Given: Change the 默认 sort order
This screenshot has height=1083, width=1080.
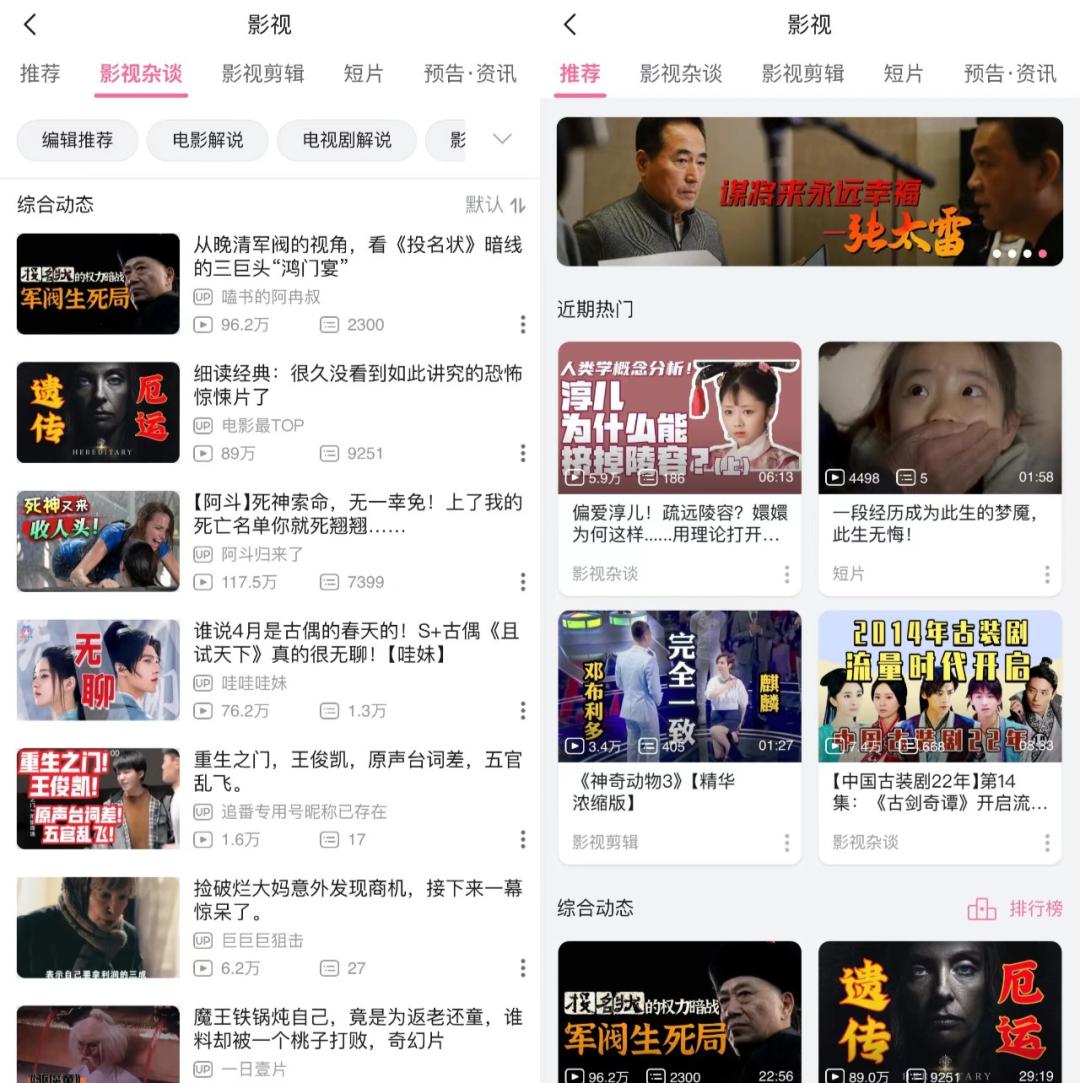Looking at the screenshot, I should click(495, 205).
